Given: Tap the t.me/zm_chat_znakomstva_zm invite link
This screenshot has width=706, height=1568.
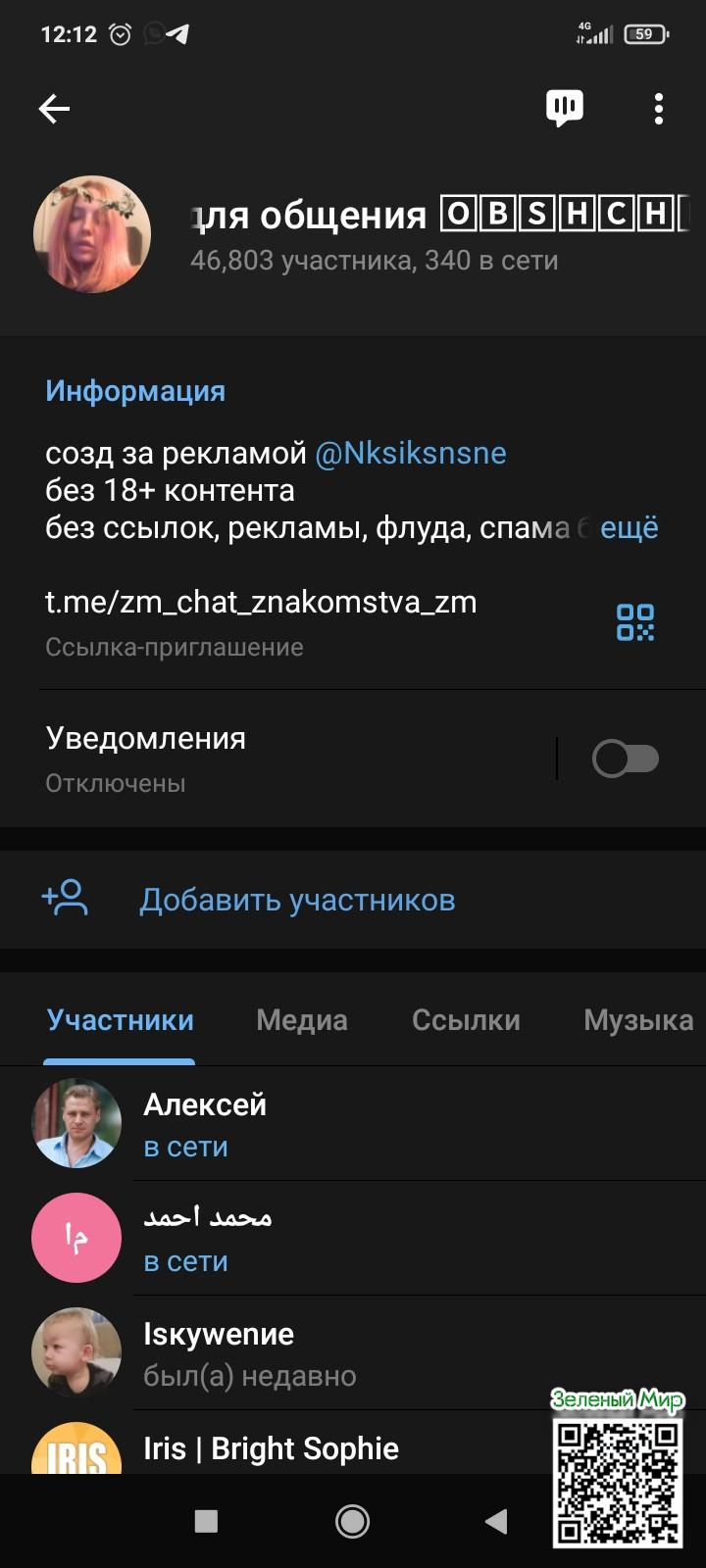Looking at the screenshot, I should click(x=261, y=602).
